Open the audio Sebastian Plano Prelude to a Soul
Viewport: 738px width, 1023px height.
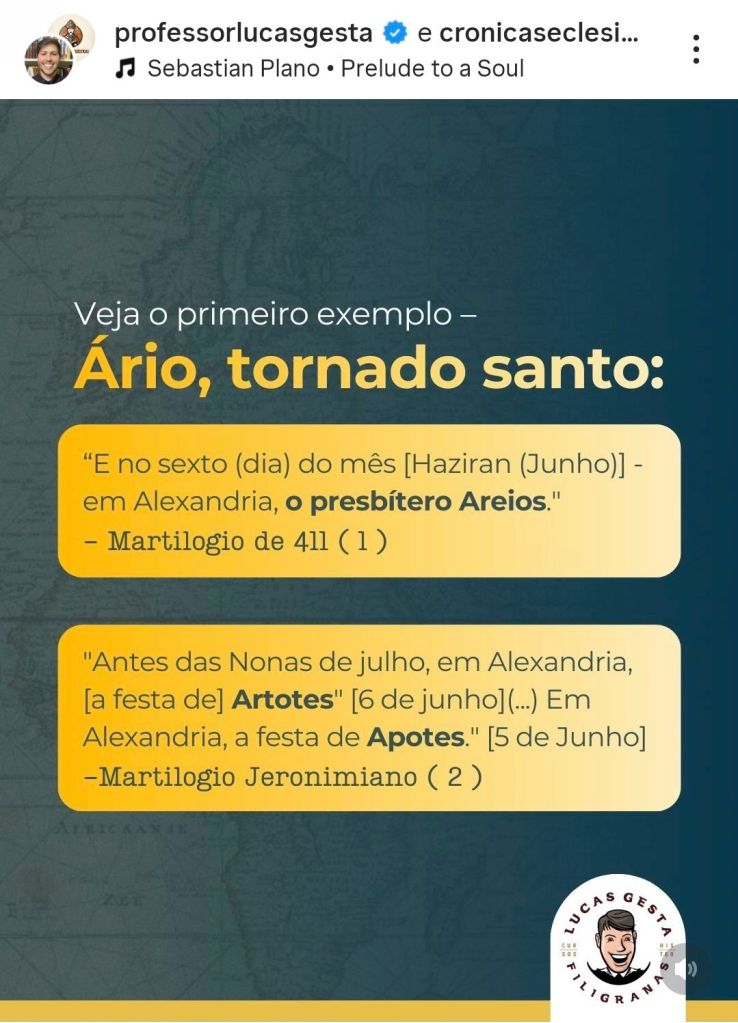point(334,68)
